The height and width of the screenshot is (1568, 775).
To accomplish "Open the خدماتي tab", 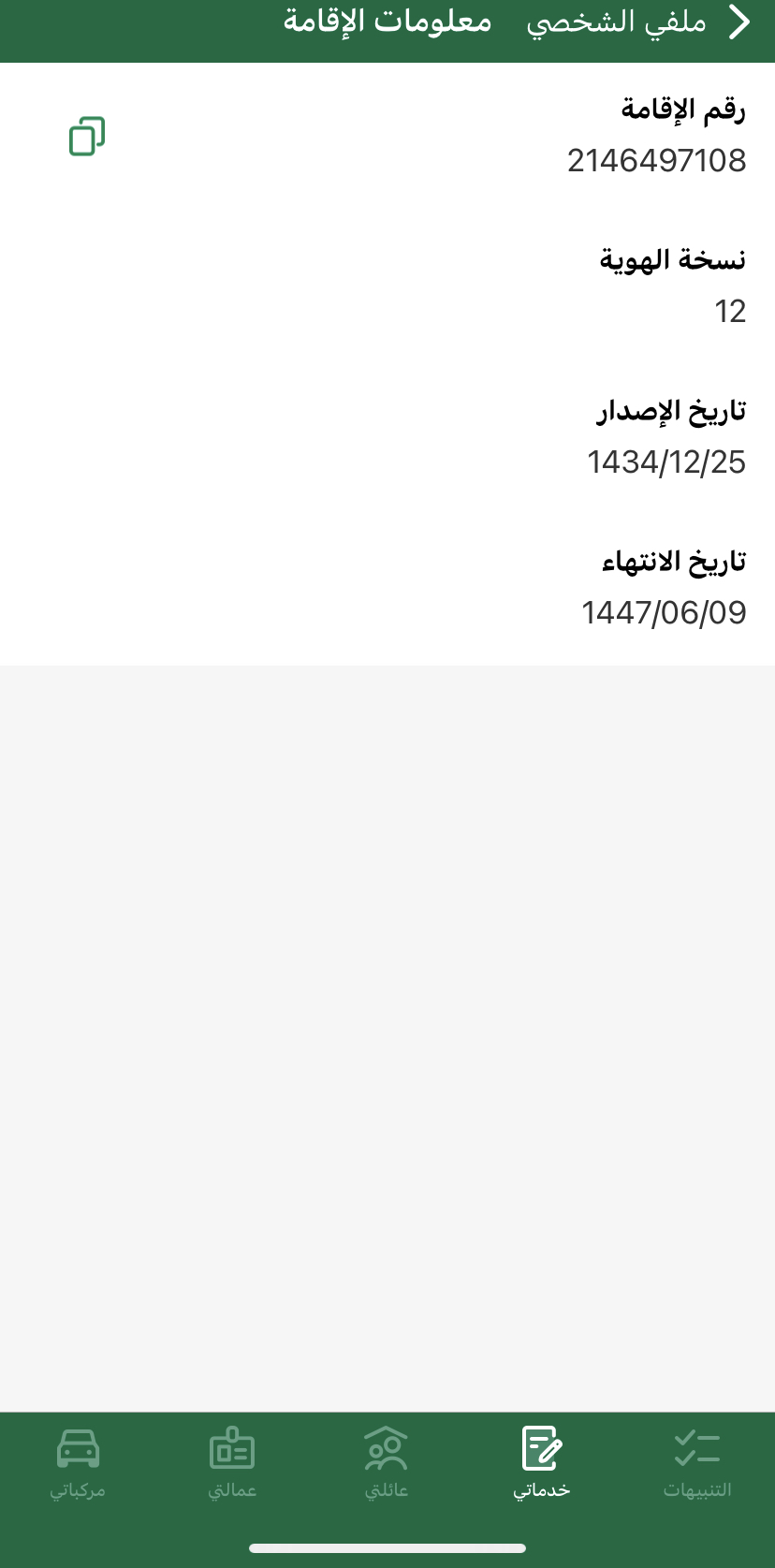I will coord(542,1462).
